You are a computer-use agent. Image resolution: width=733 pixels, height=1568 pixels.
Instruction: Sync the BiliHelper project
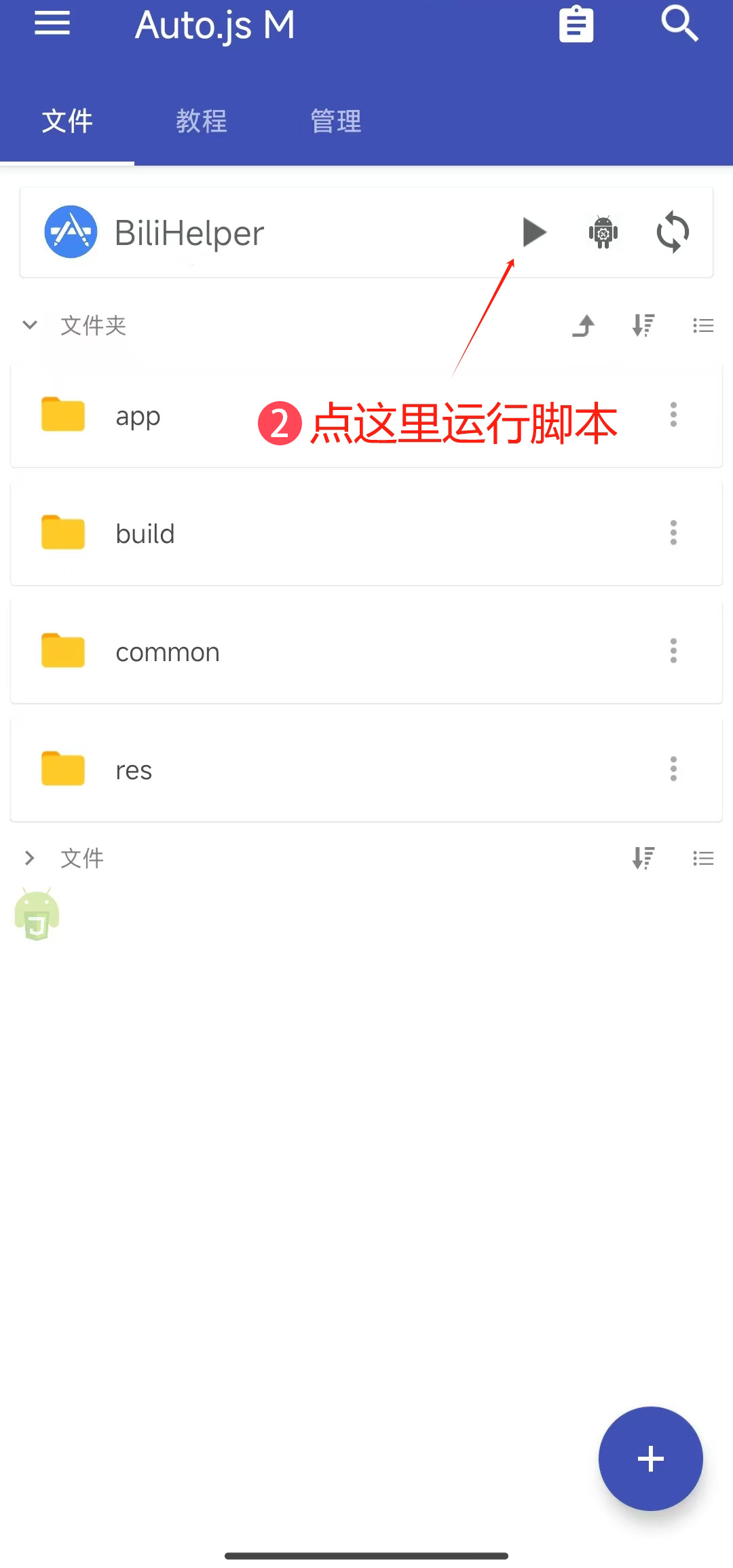673,233
